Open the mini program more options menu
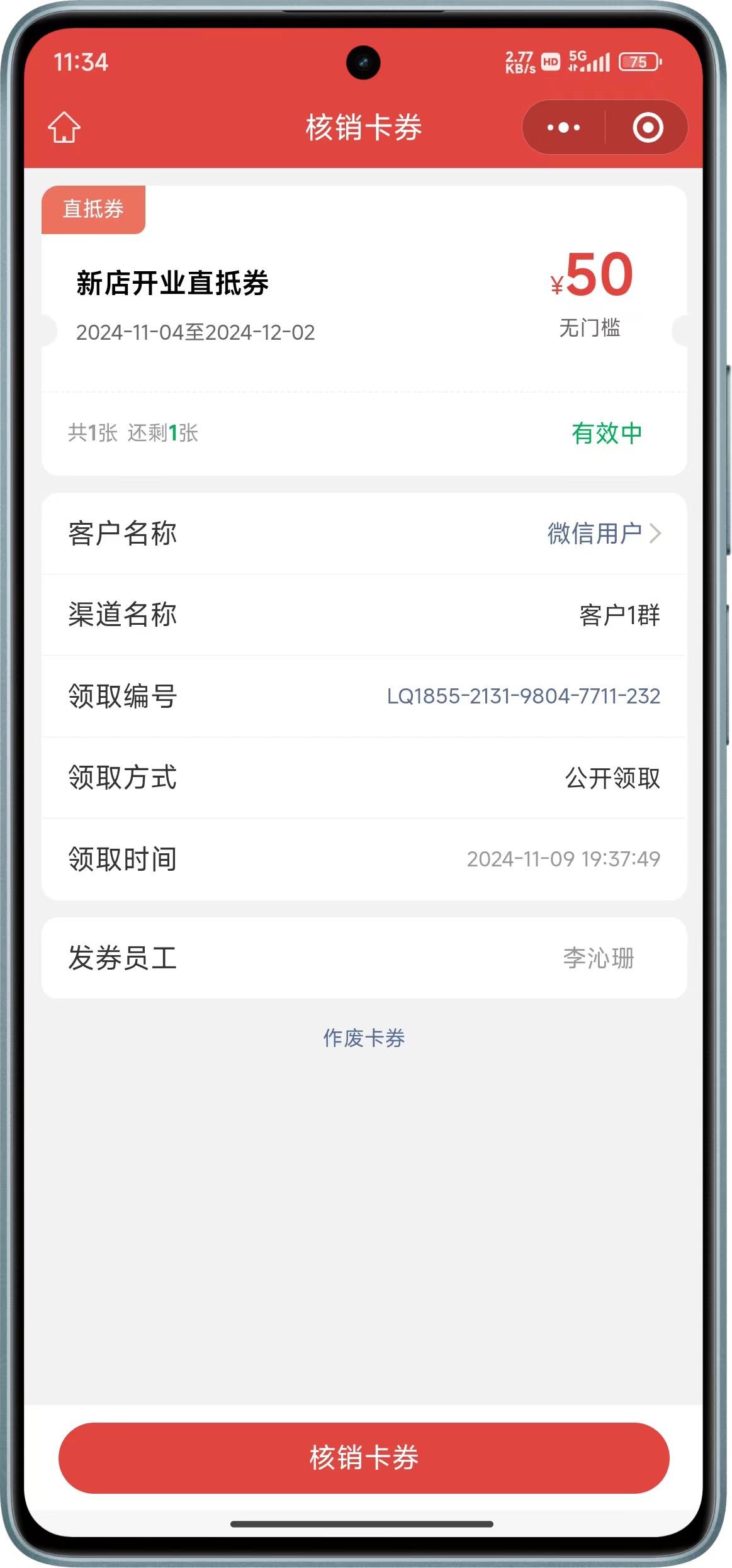Image resolution: width=732 pixels, height=1568 pixels. click(563, 128)
